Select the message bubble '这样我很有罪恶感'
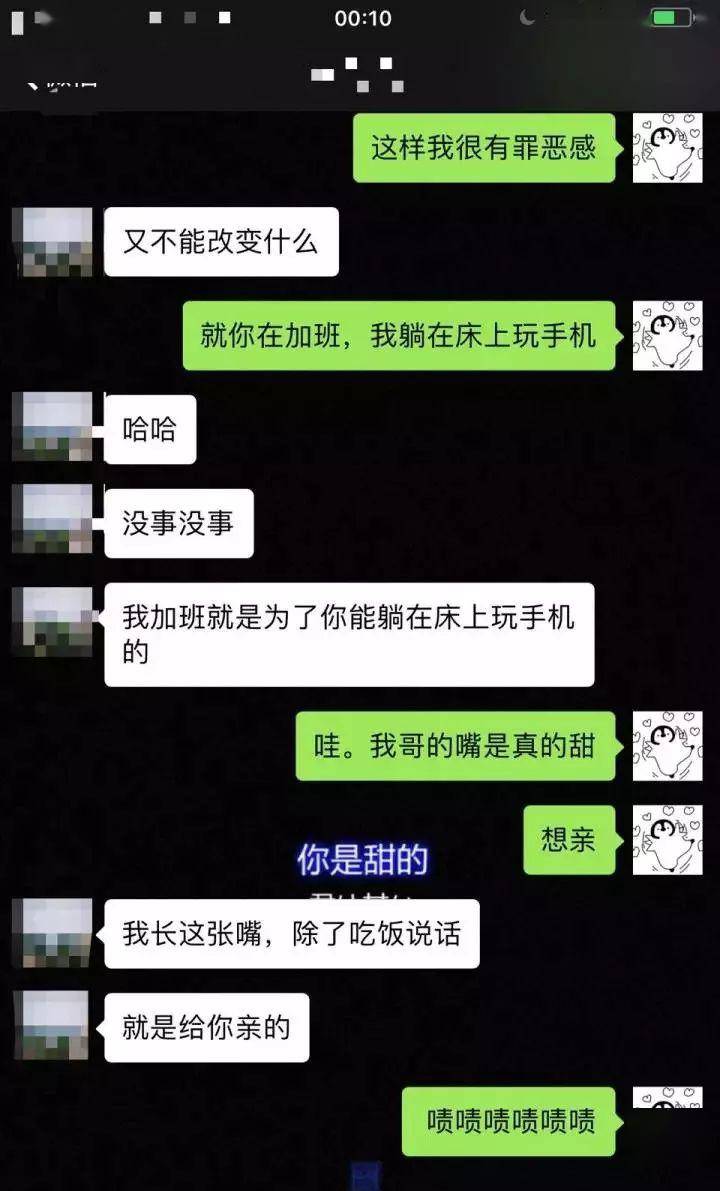 pos(484,149)
